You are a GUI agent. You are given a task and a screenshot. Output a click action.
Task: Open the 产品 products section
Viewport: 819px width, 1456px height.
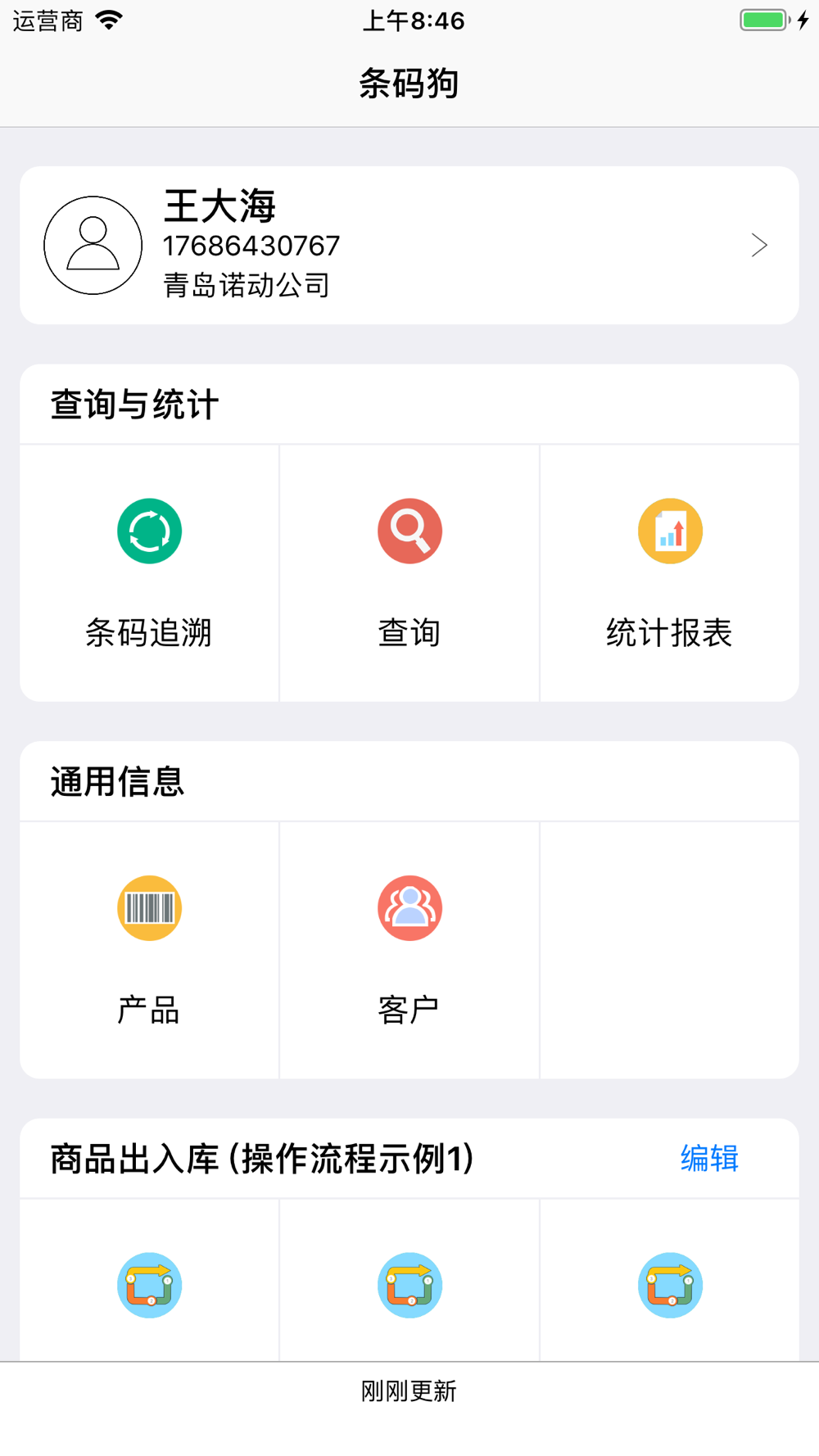(149, 950)
